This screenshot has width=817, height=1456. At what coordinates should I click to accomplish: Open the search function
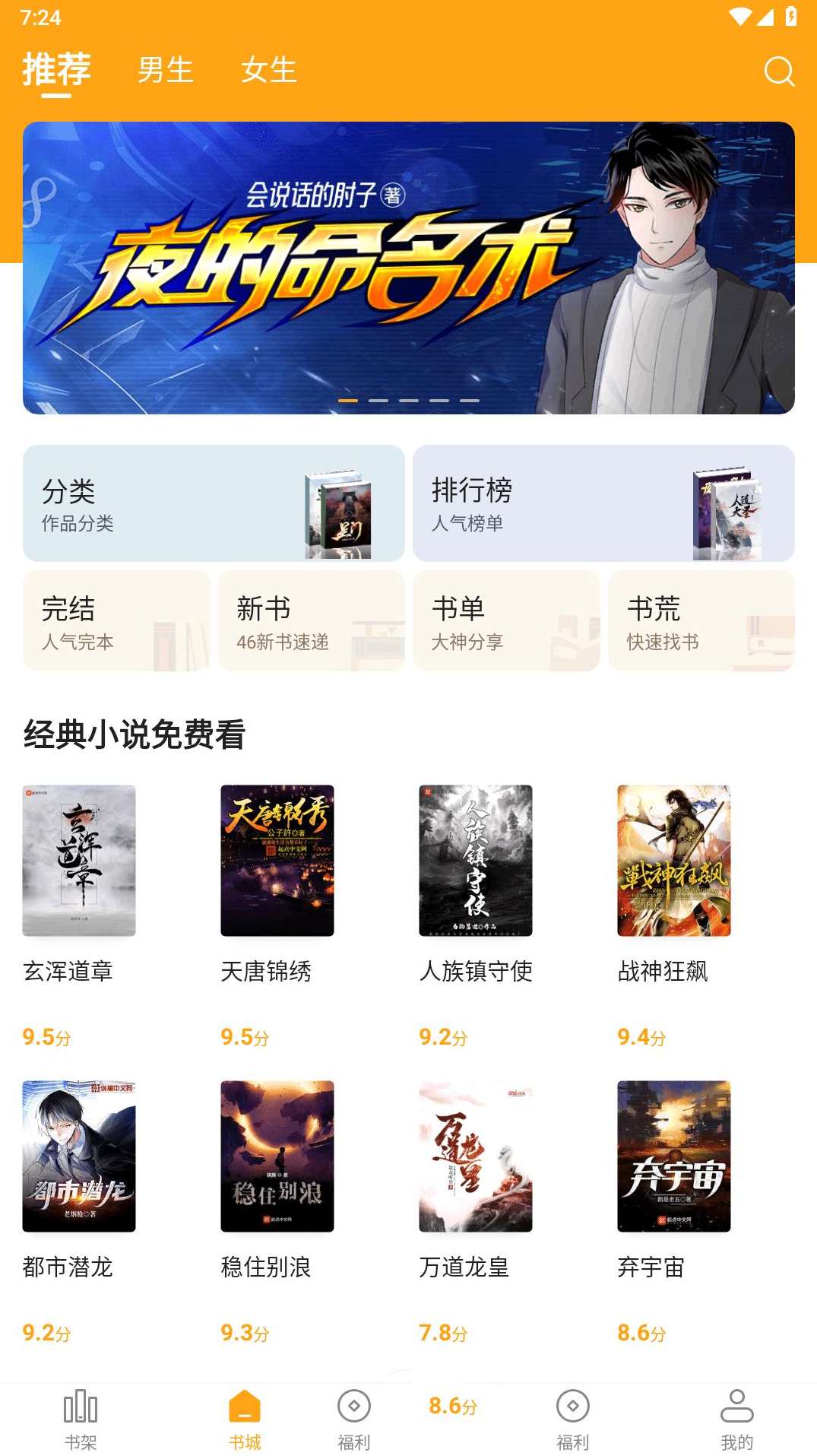pos(777,72)
